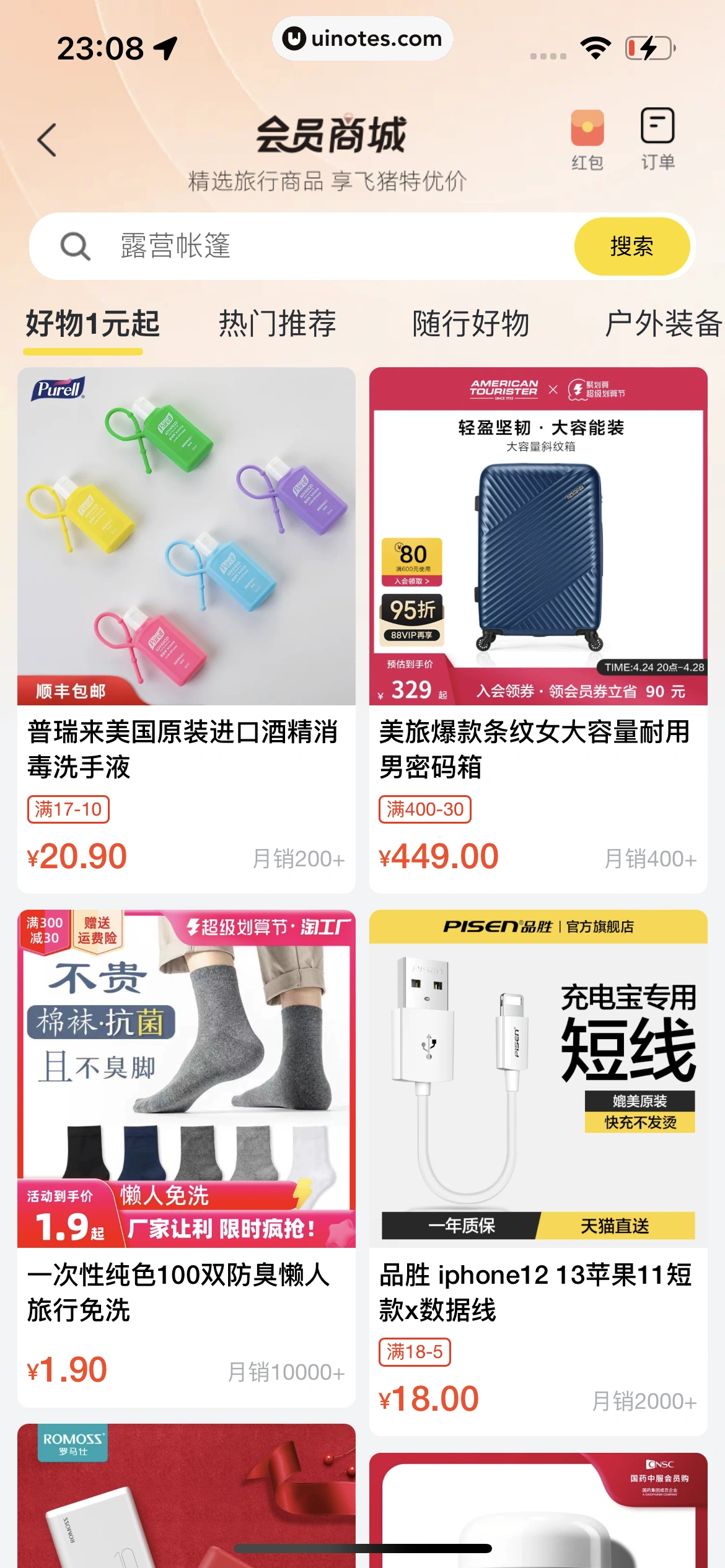The image size is (725, 1568).
Task: Switch to the 热门推荐 tab
Action: (277, 324)
